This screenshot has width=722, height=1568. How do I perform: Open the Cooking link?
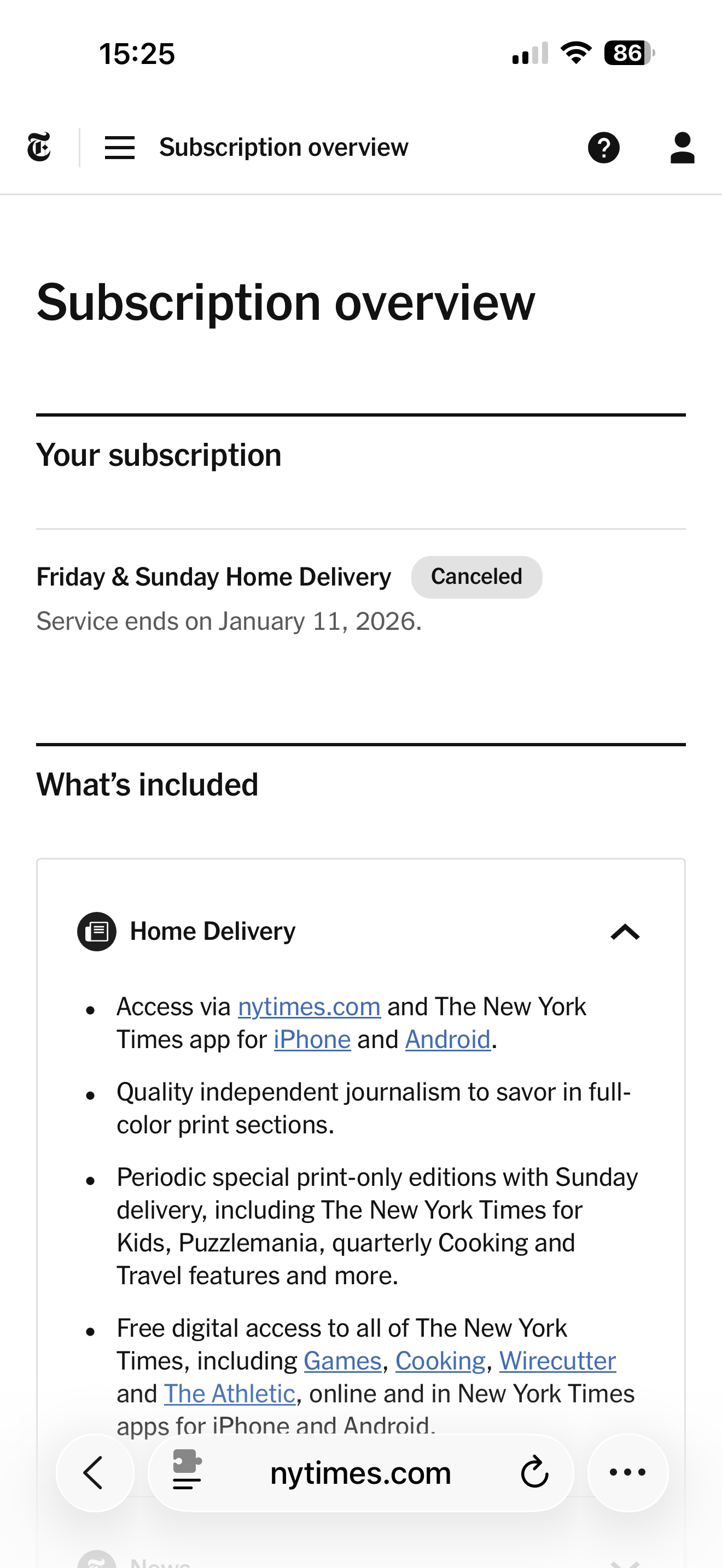(x=440, y=1361)
